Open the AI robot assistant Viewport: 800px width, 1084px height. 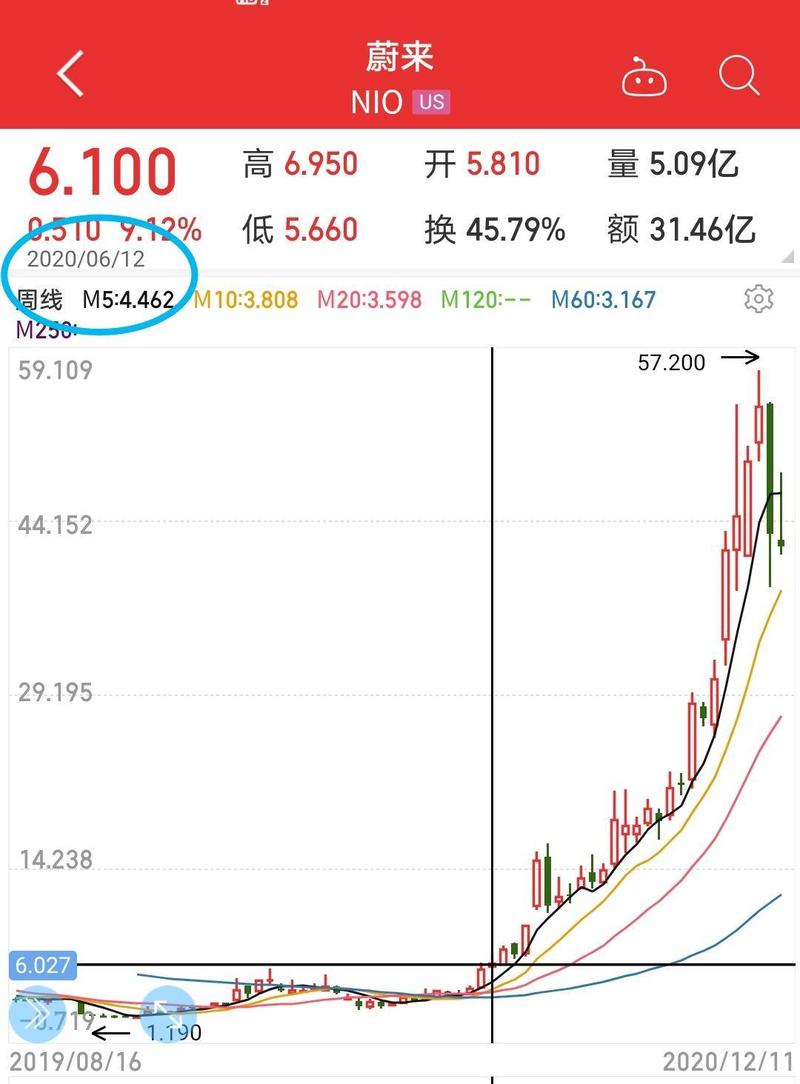pyautogui.click(x=645, y=76)
